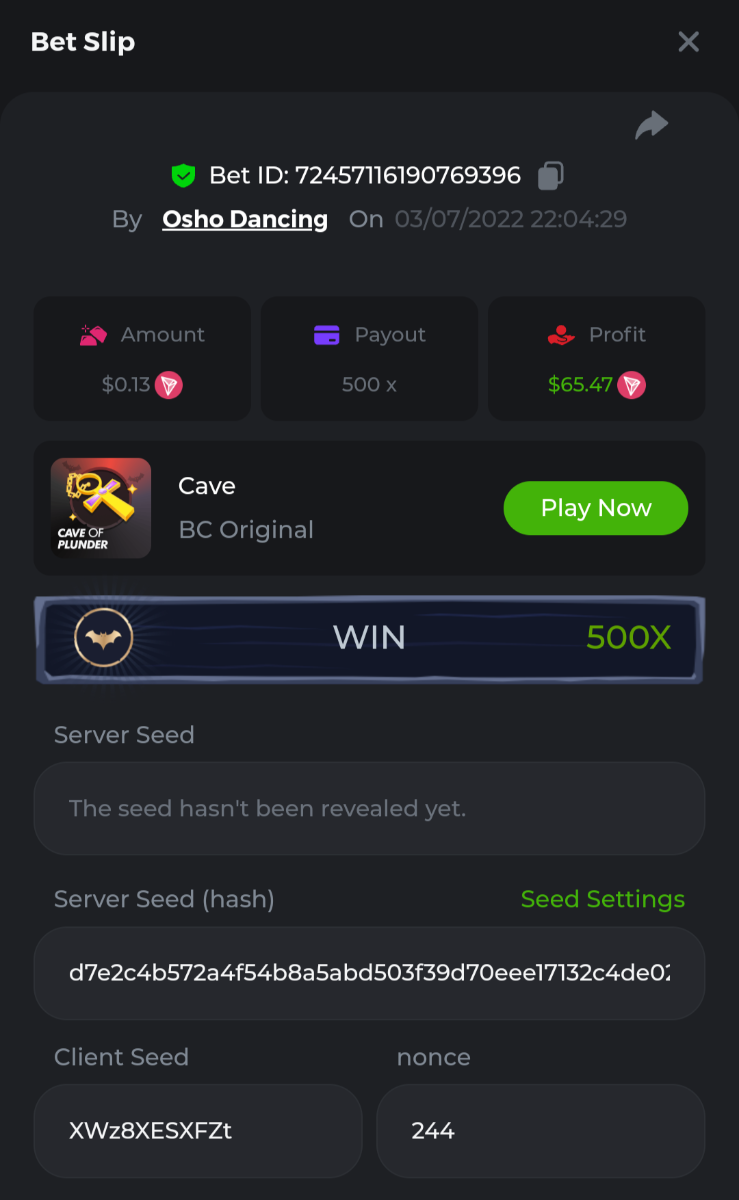
Task: Open the Cave of Plunder game thumbnail
Action: tap(101, 508)
